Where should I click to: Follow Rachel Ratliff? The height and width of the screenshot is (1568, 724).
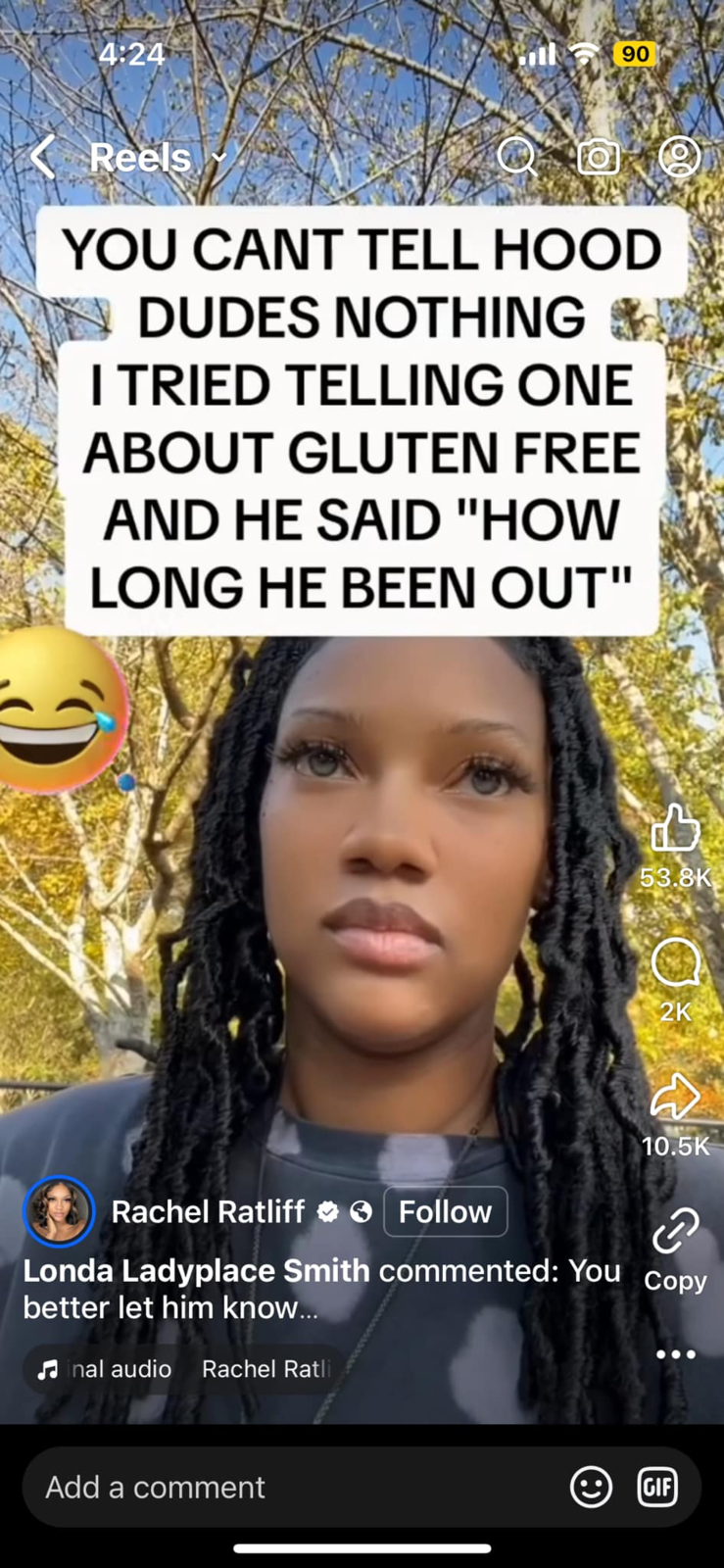(x=445, y=1212)
